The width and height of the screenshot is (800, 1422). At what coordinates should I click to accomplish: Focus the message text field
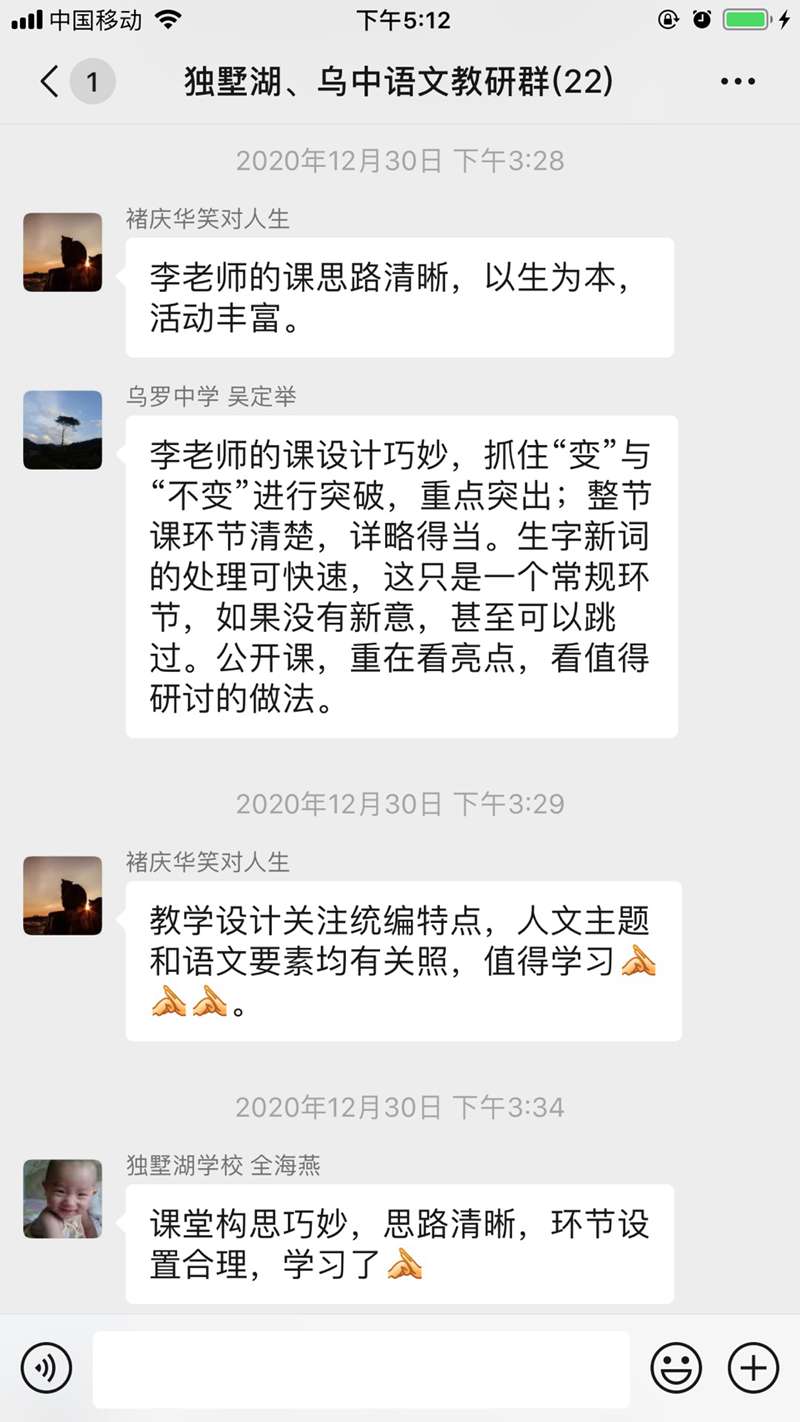click(x=360, y=1368)
